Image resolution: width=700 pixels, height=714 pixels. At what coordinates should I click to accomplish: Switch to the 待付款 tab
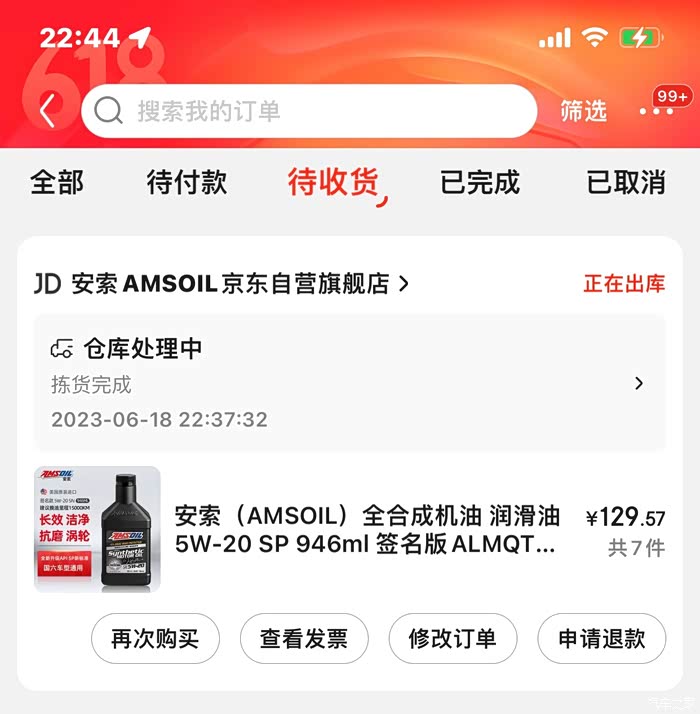pos(187,182)
